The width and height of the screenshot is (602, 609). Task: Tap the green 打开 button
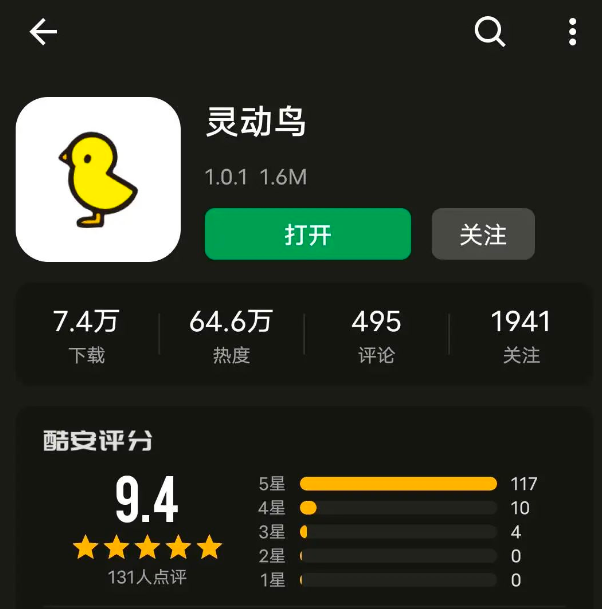click(x=308, y=234)
